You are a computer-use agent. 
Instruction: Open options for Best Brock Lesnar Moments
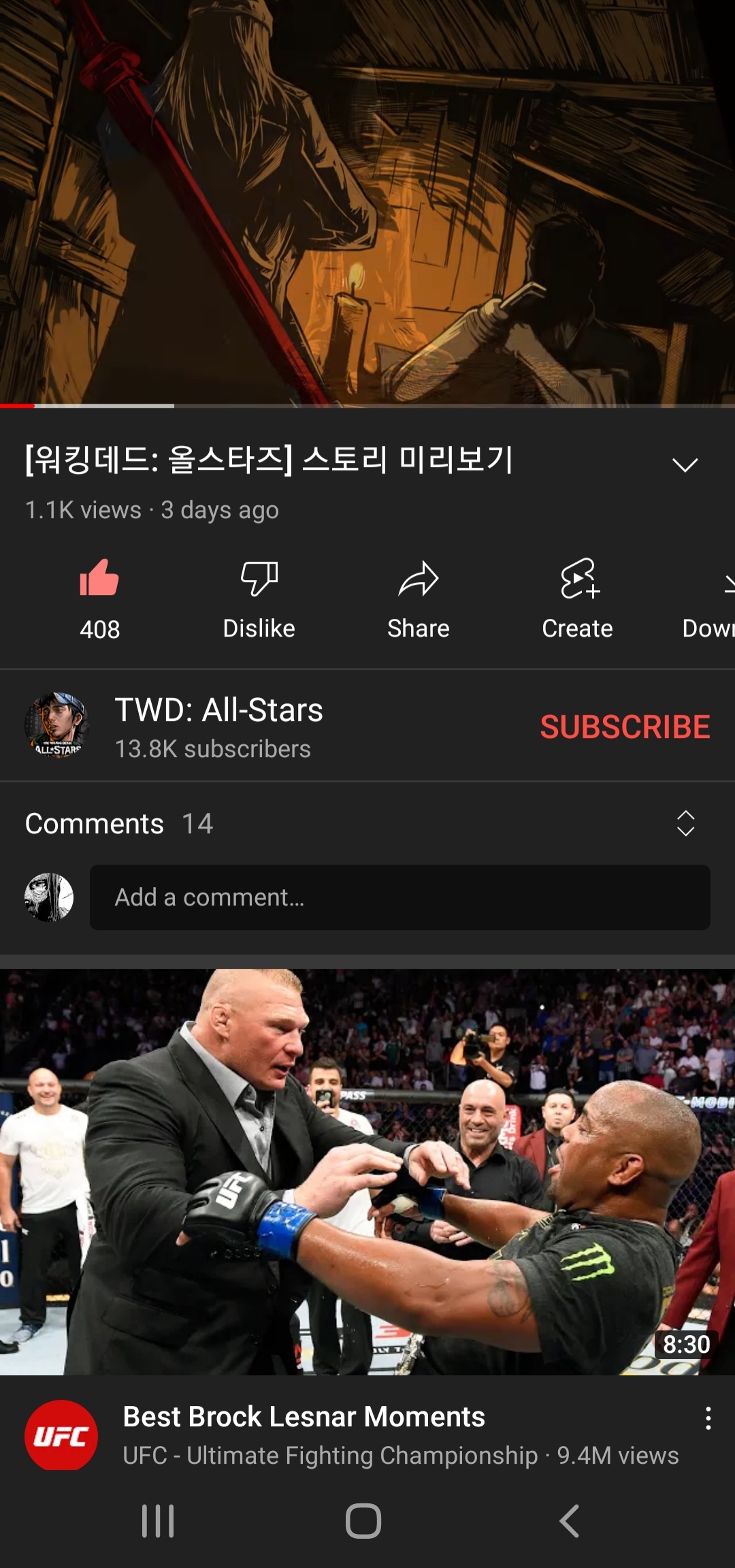point(708,1418)
